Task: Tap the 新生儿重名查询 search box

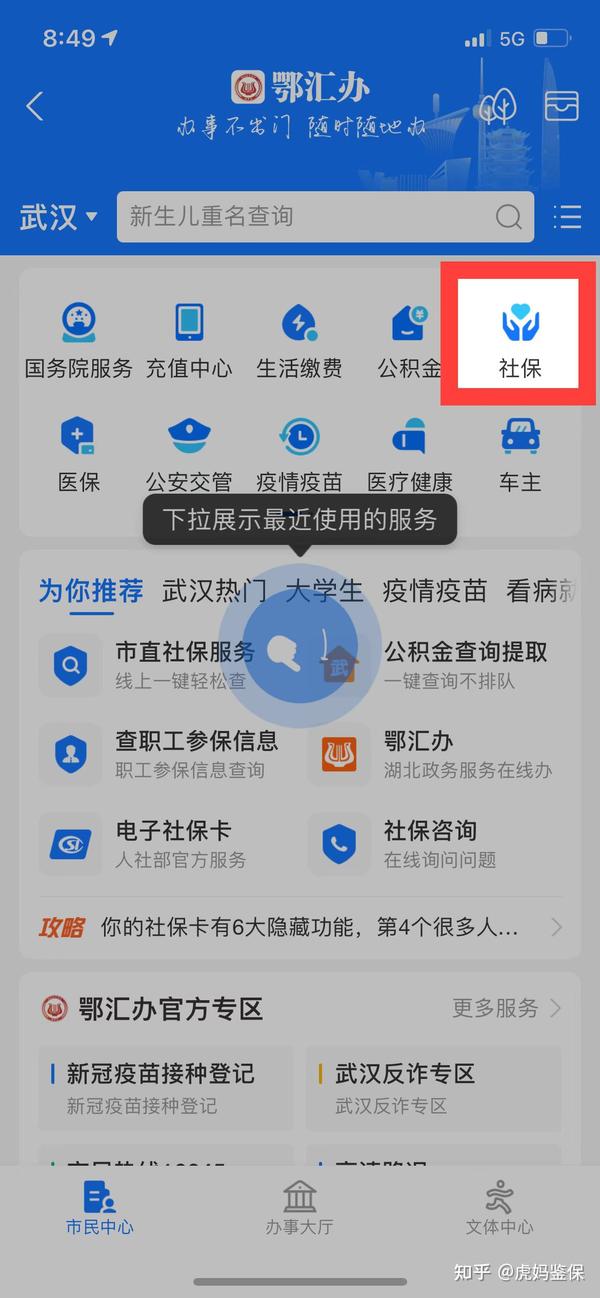Action: [310, 217]
